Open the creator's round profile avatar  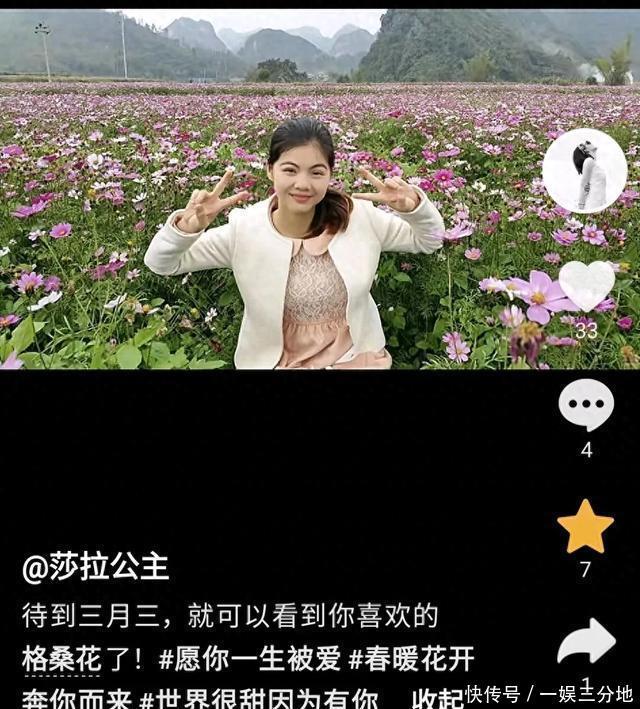click(585, 171)
